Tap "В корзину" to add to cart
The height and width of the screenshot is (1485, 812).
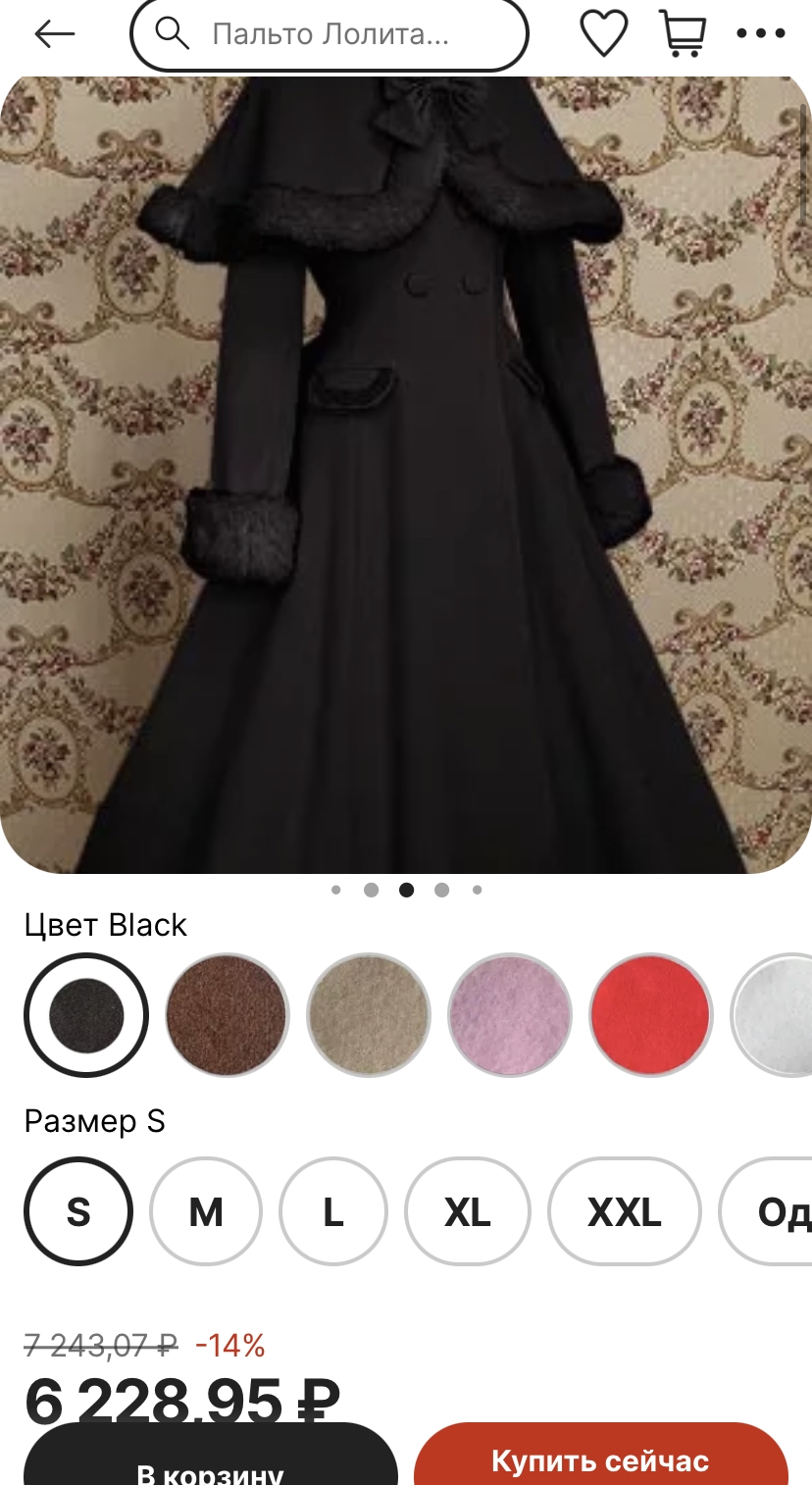pos(210,1461)
